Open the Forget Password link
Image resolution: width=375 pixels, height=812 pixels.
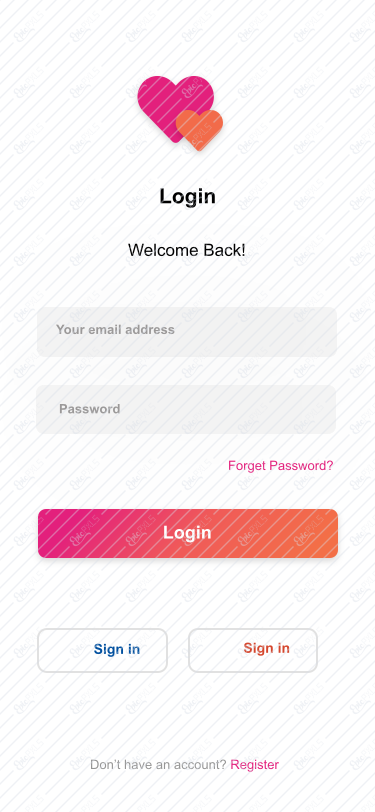click(x=281, y=466)
